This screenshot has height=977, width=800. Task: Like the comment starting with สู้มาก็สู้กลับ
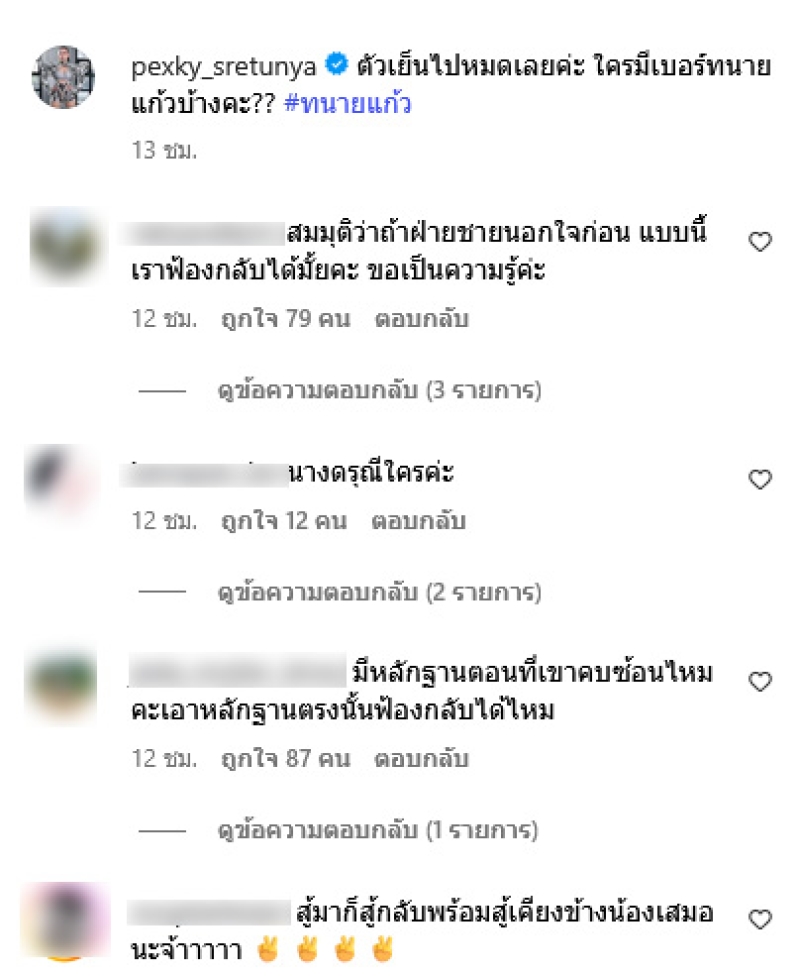pyautogui.click(x=761, y=919)
